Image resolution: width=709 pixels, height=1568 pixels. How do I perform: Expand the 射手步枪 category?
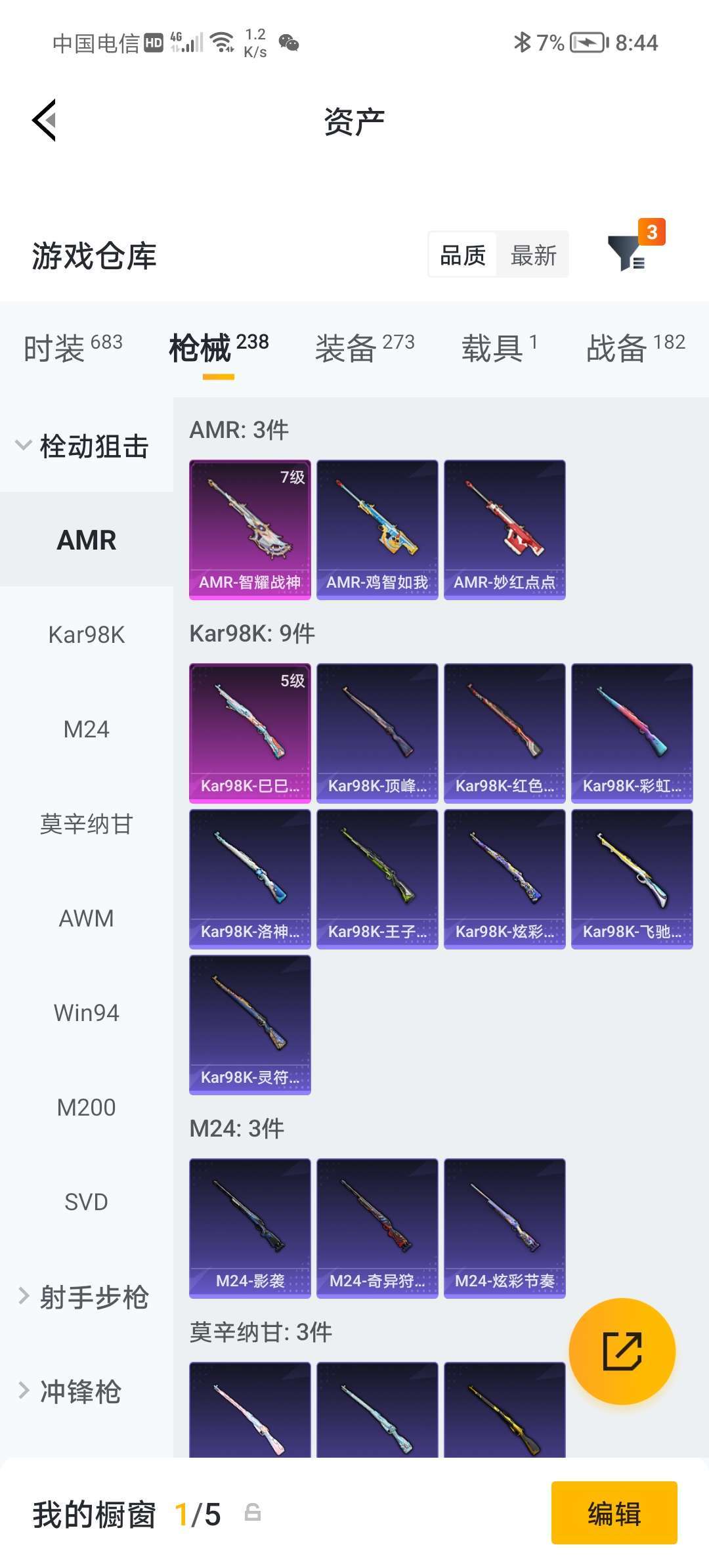[x=85, y=1297]
